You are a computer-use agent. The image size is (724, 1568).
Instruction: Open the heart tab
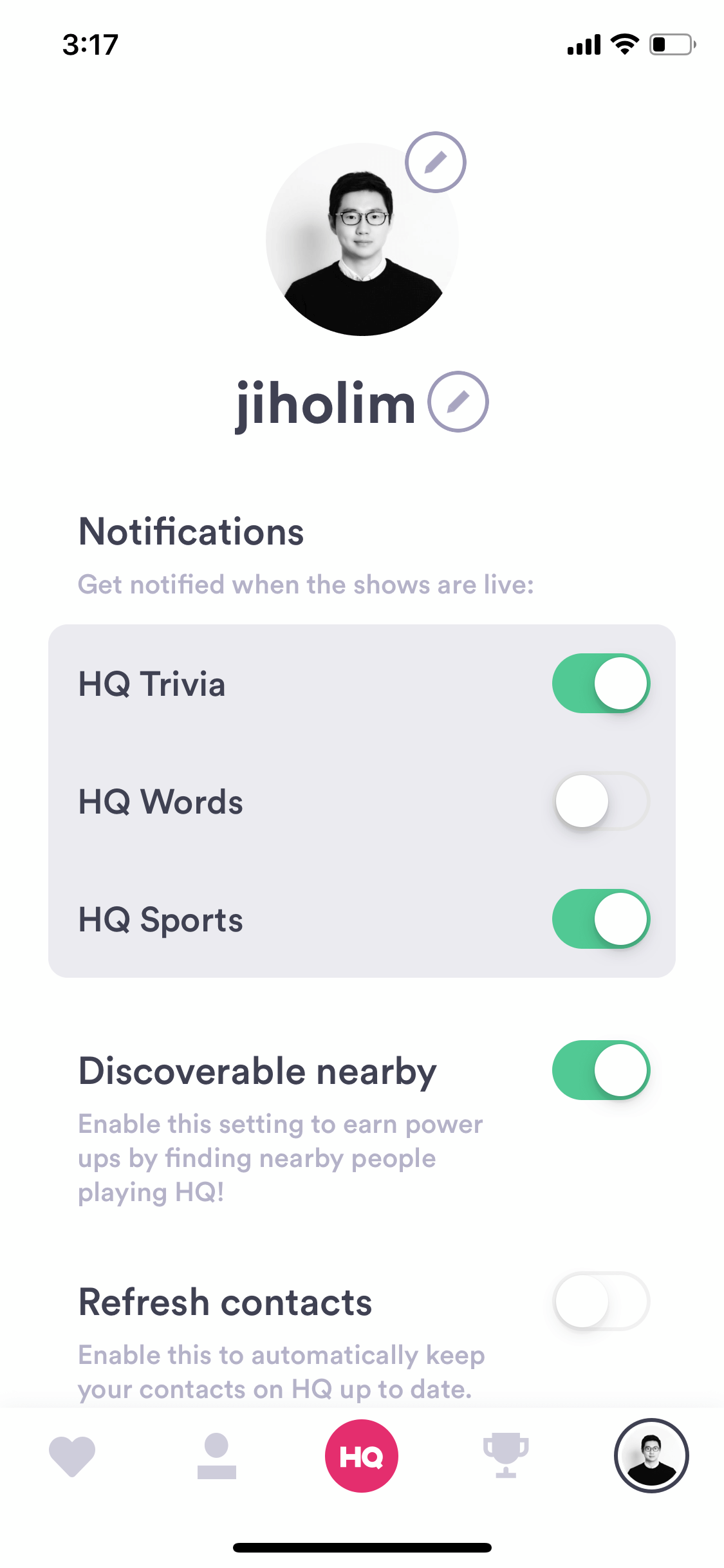(72, 1456)
